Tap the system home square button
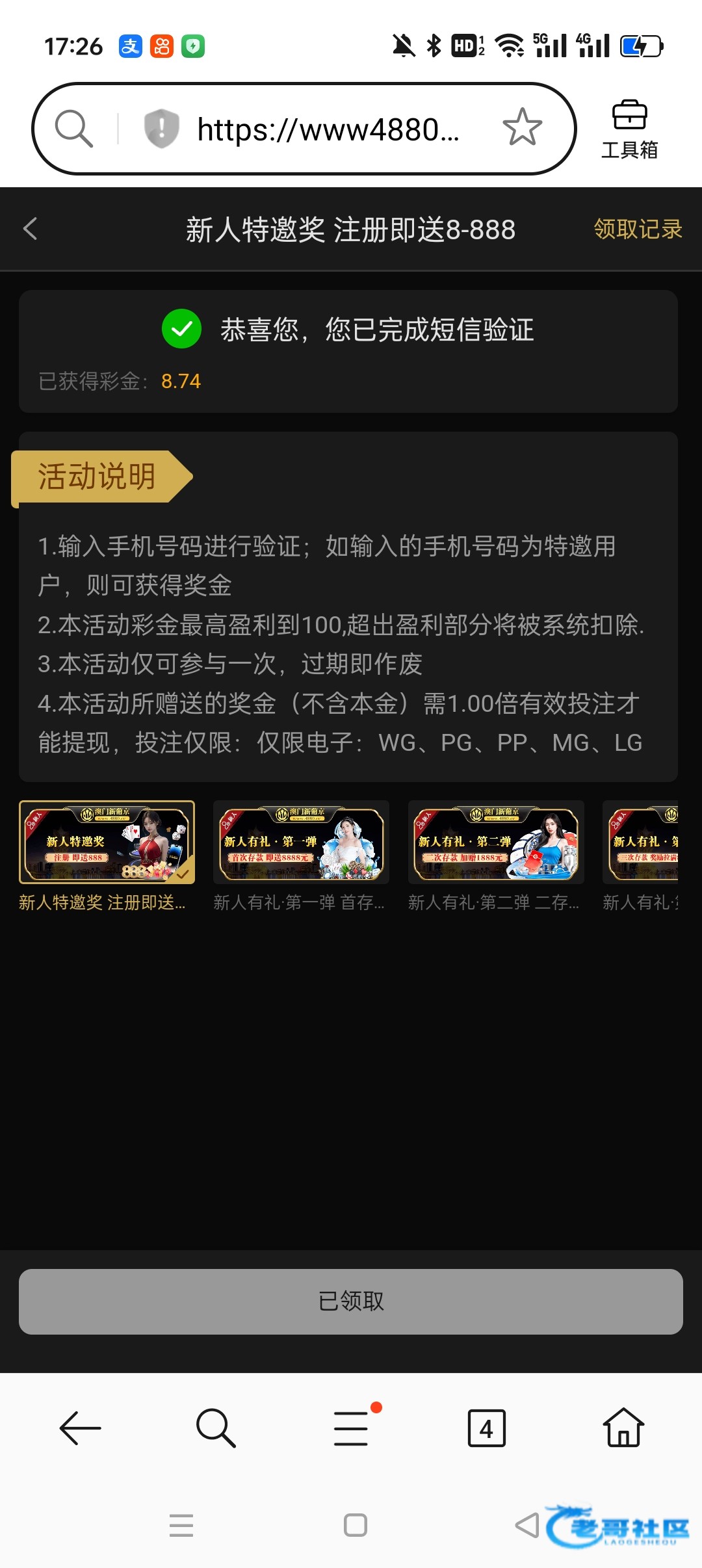Screen dimensions: 702x1568 [x=355, y=1525]
